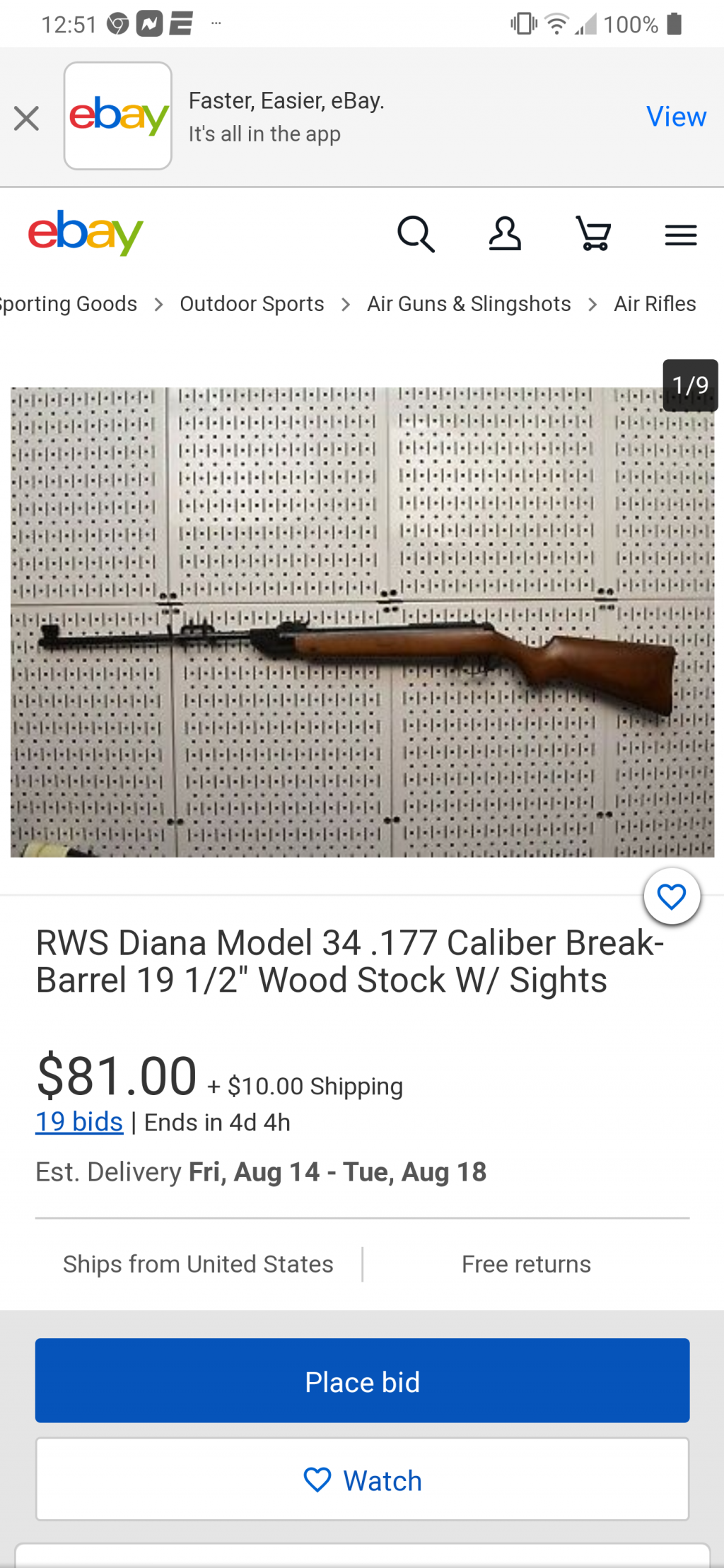View the 19 bids history
Image resolution: width=724 pixels, height=1568 pixels.
click(x=79, y=1122)
